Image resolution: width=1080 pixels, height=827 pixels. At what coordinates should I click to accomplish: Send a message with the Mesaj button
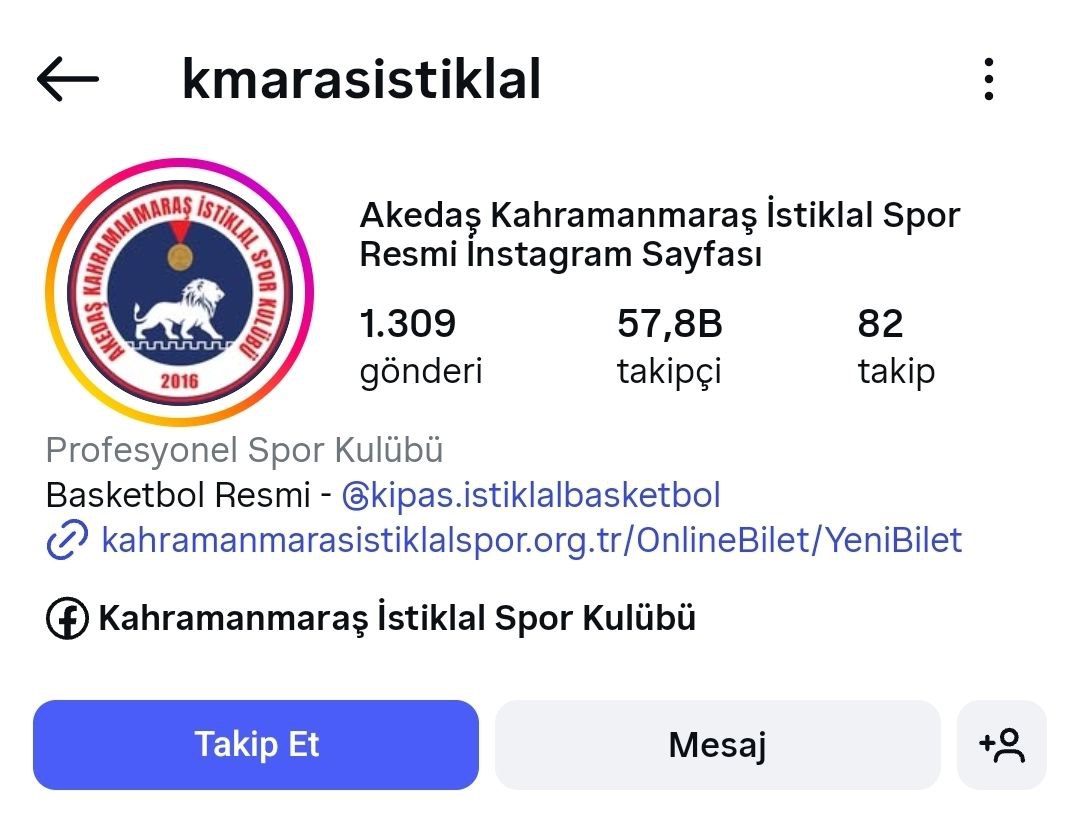pyautogui.click(x=717, y=744)
